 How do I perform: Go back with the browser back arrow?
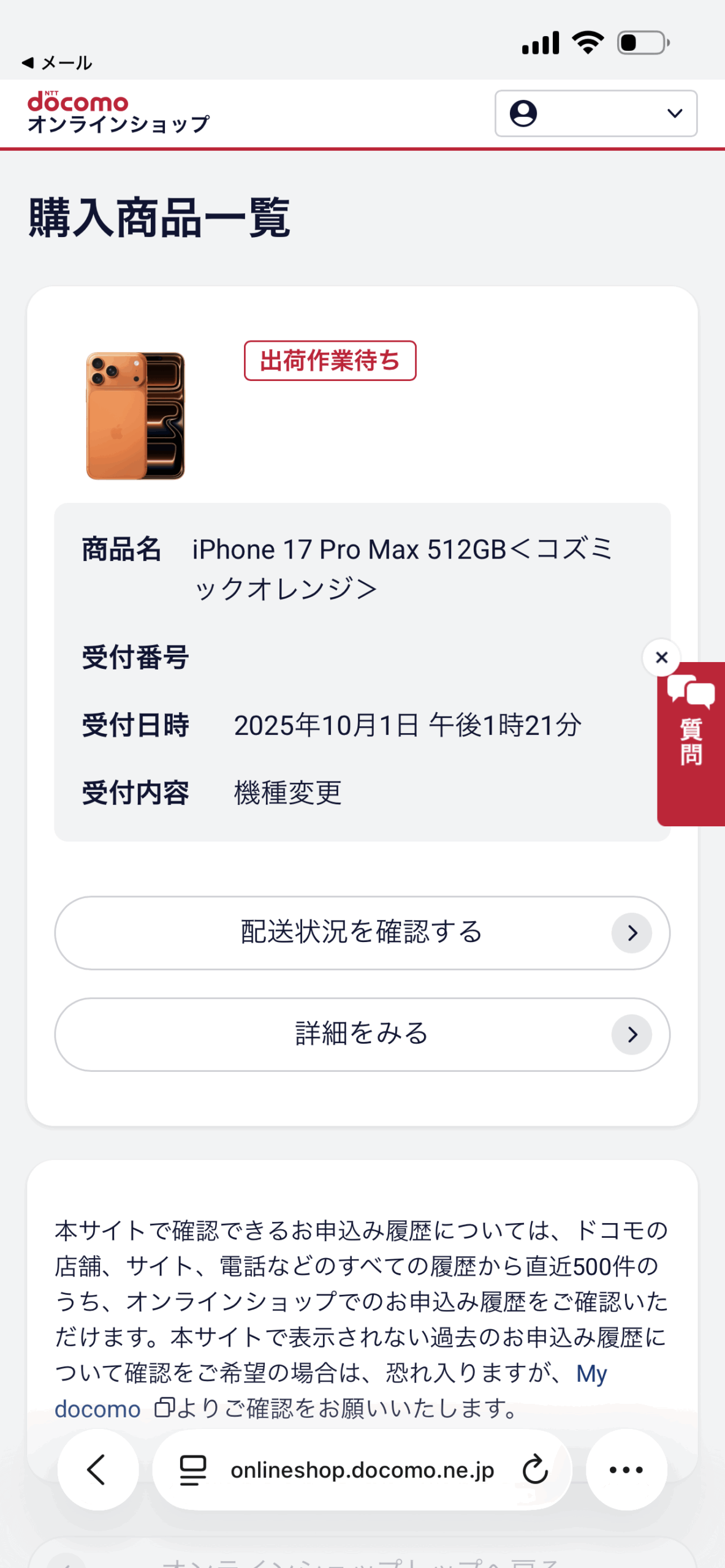(97, 1469)
